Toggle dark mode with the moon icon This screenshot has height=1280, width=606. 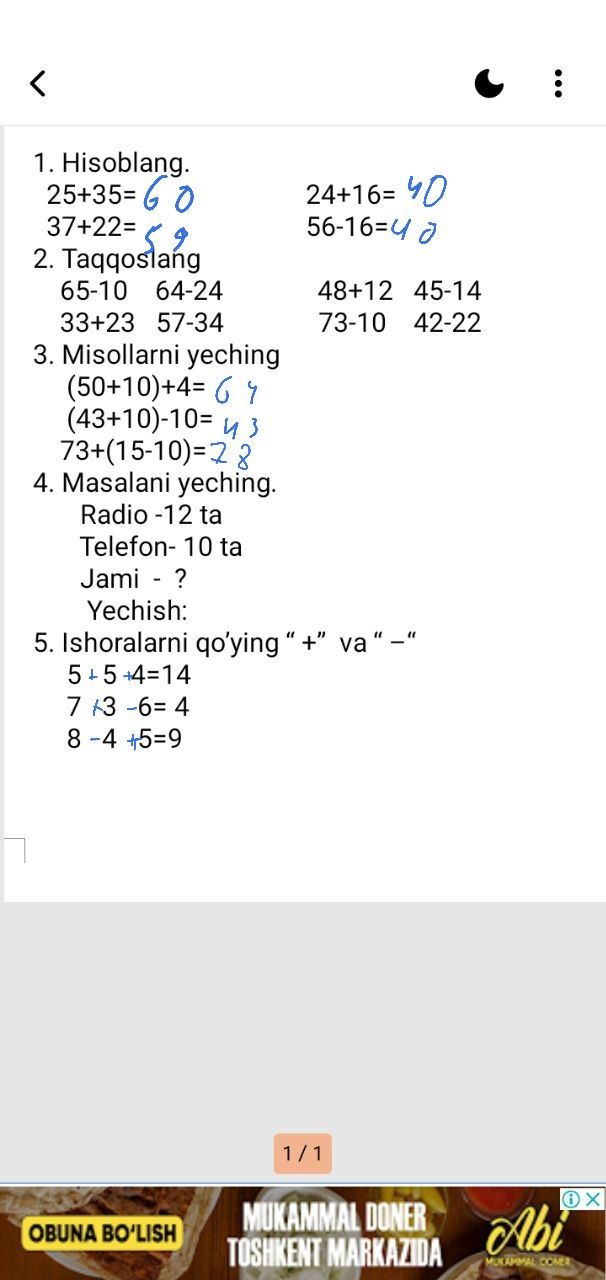(489, 83)
